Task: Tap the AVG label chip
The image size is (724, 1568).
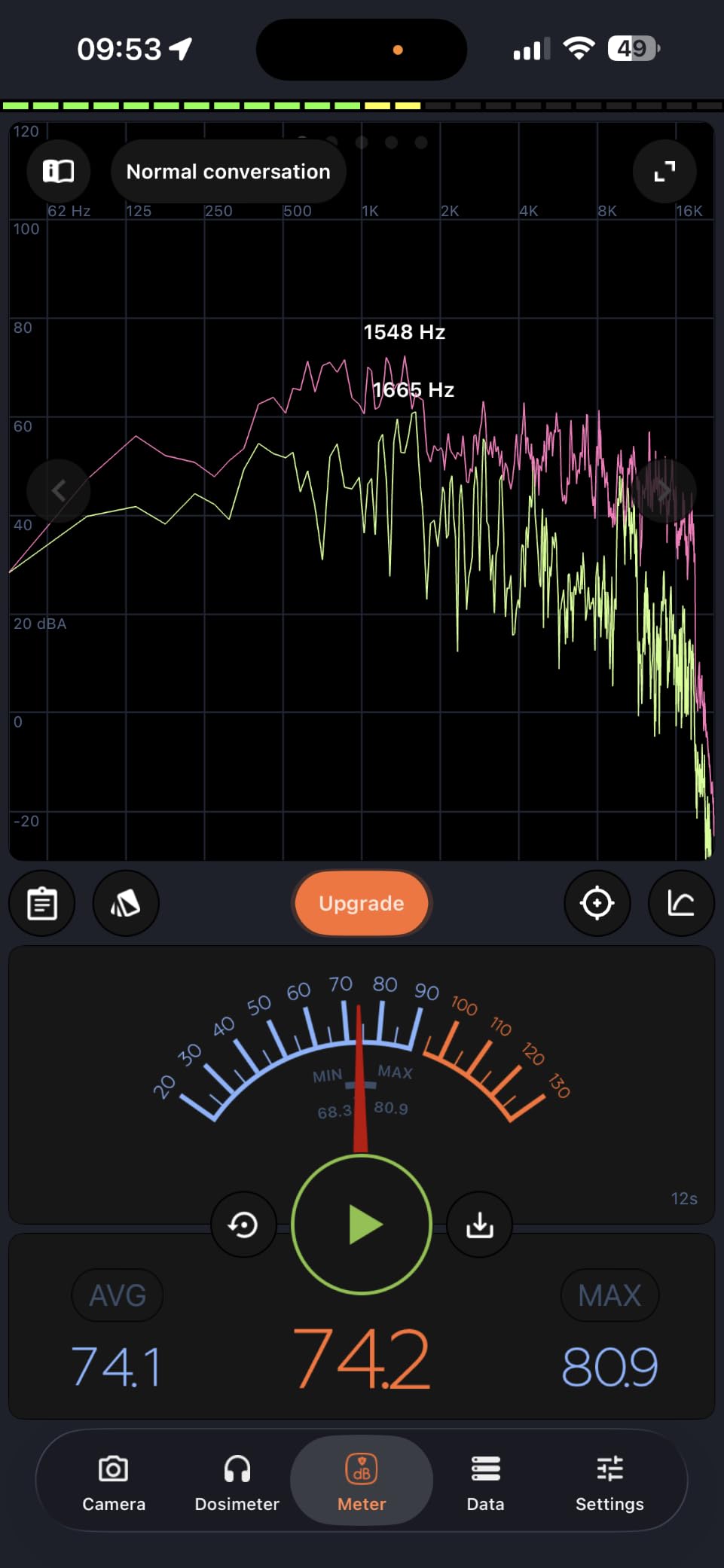Action: pyautogui.click(x=118, y=1295)
